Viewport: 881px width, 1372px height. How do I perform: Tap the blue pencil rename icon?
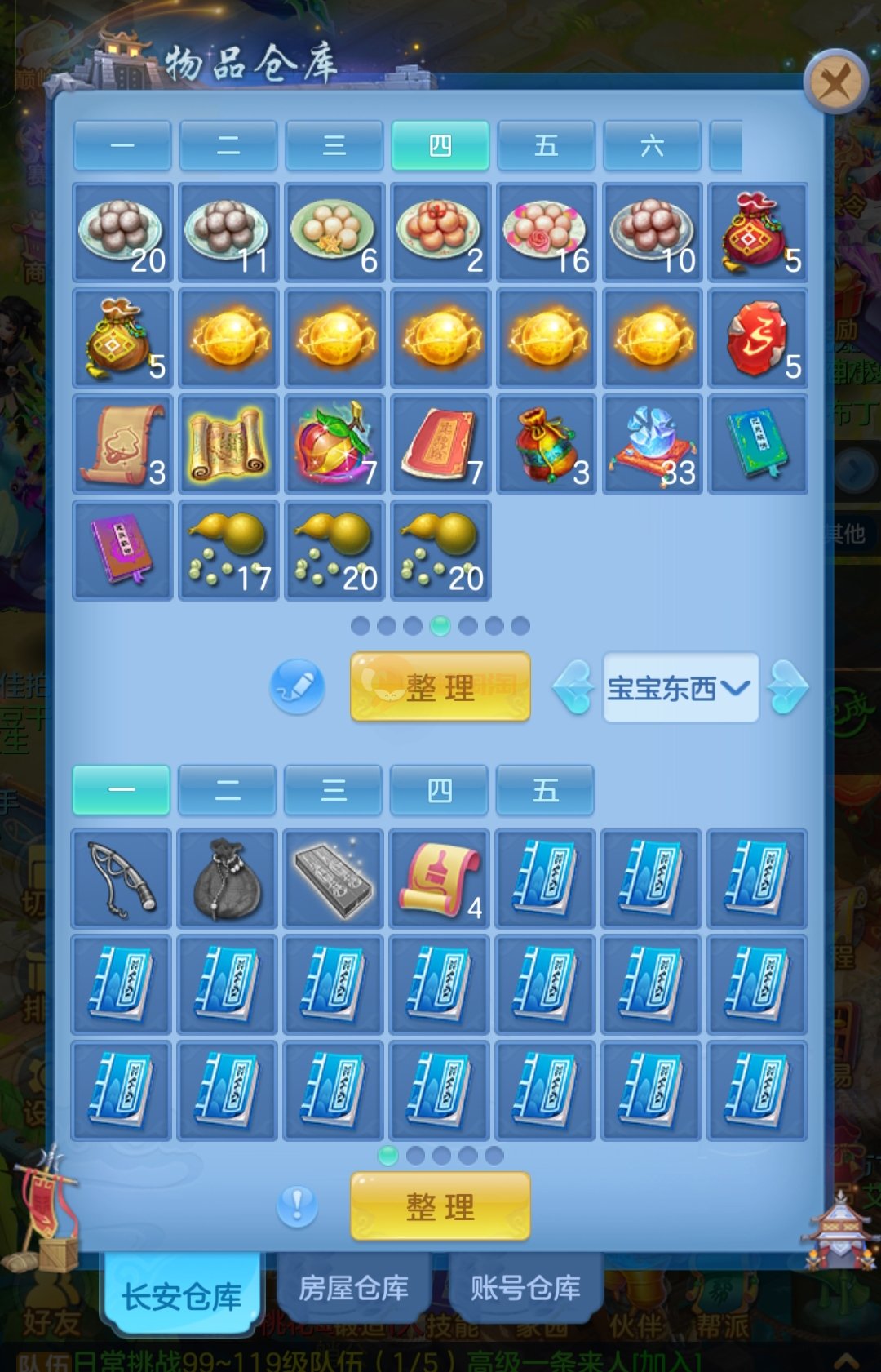[297, 686]
